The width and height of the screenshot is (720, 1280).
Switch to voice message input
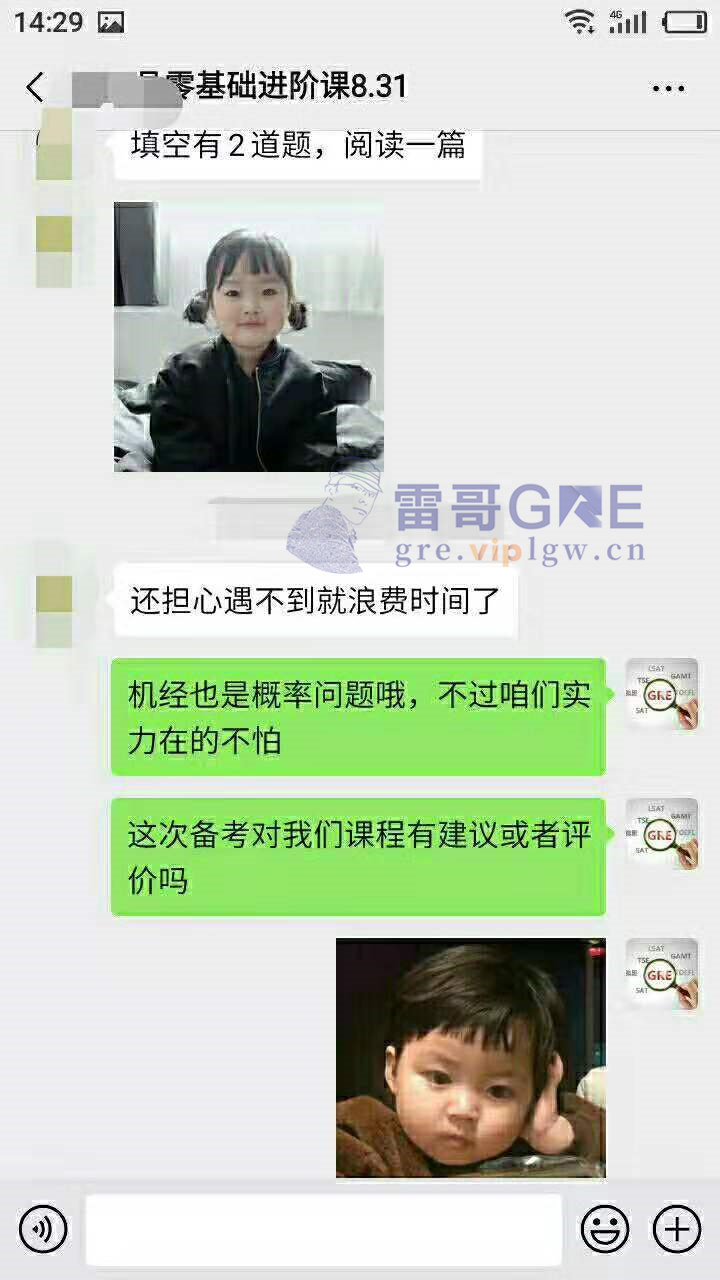[x=43, y=1228]
